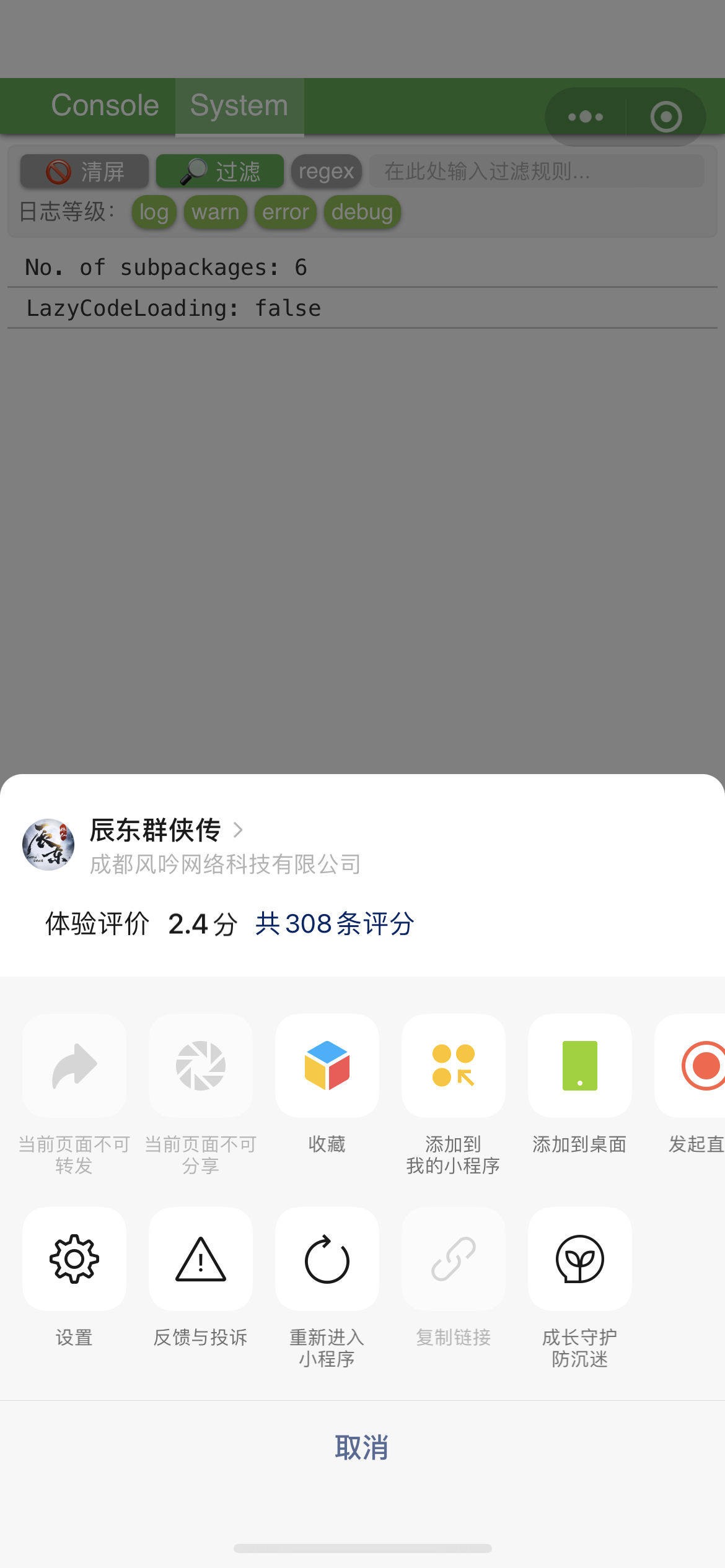Tap the capsule more options (…) icon
This screenshot has height=1568, width=725.
pyautogui.click(x=586, y=116)
